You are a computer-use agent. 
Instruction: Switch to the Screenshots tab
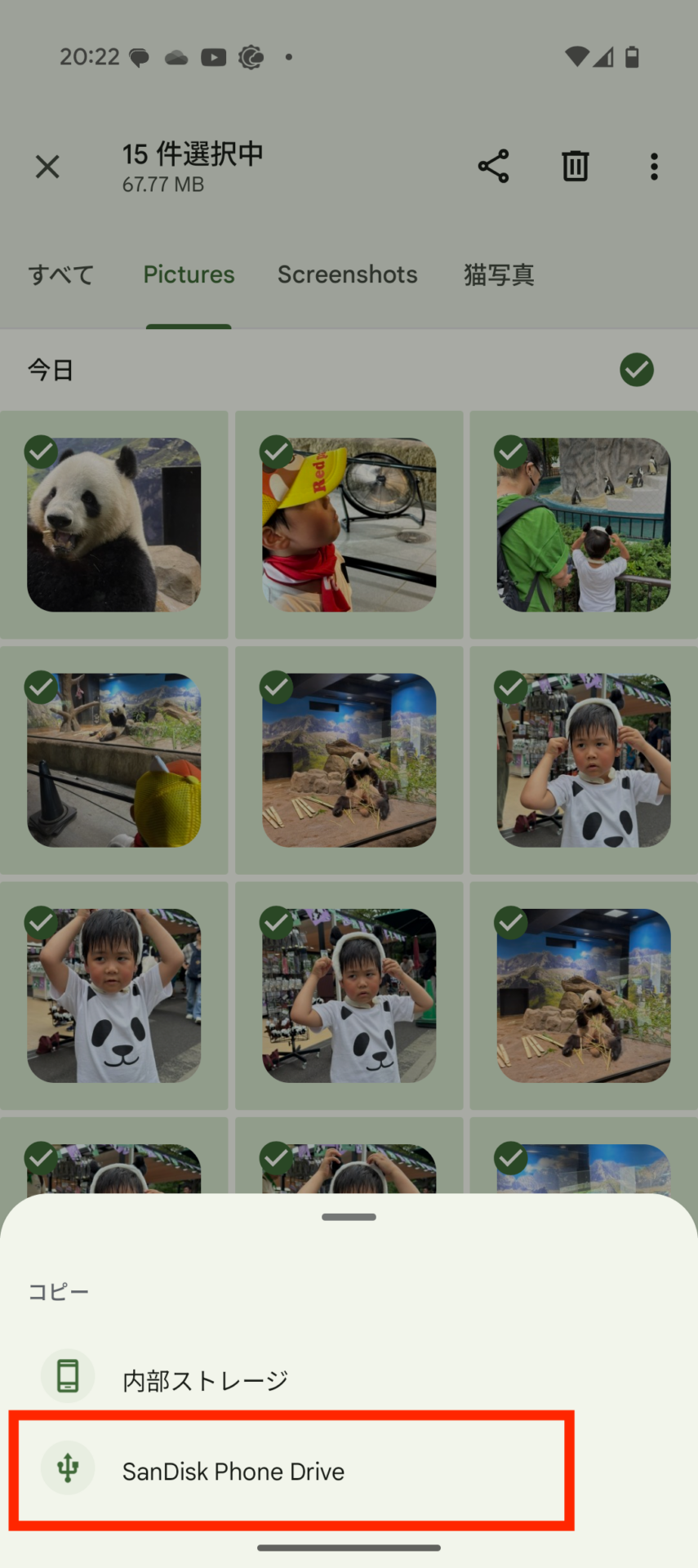coord(347,274)
